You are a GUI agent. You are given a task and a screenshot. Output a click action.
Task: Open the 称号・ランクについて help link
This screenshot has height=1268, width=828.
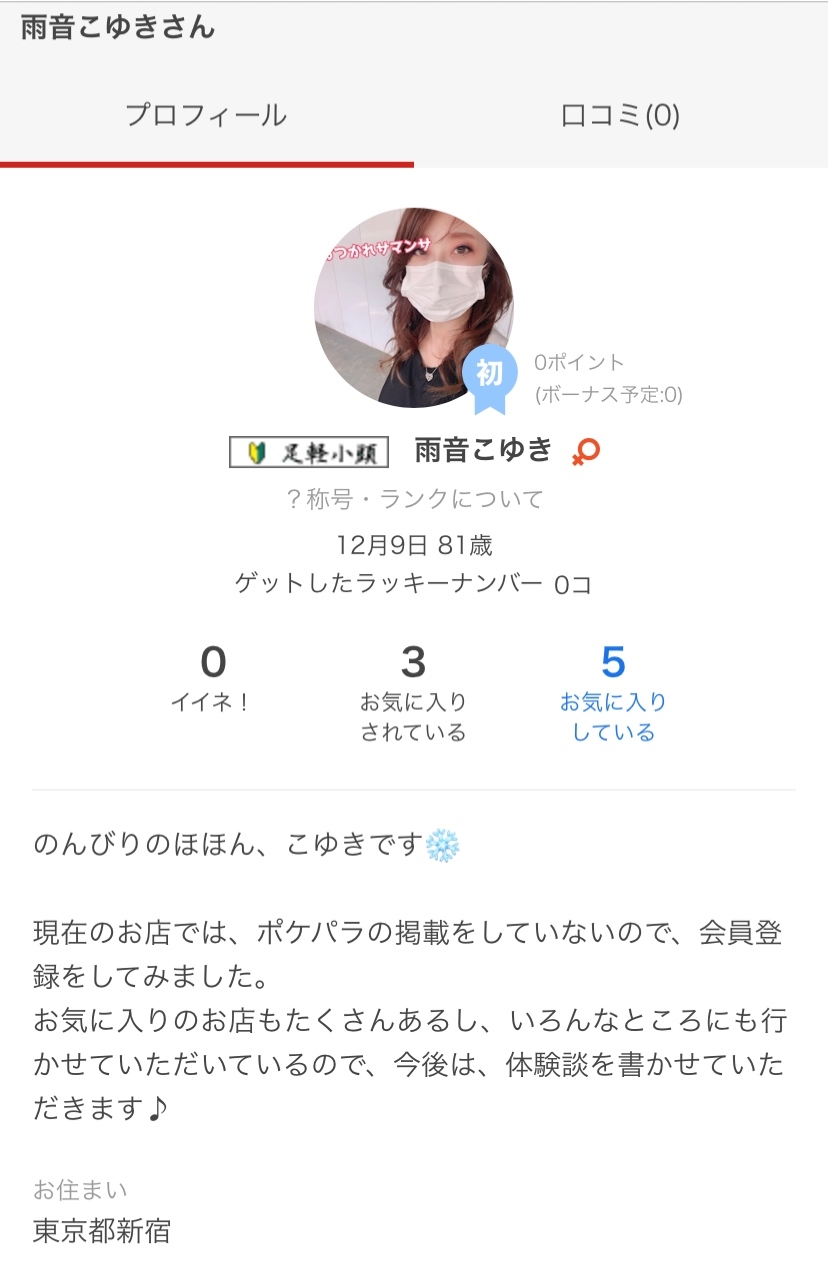point(414,499)
